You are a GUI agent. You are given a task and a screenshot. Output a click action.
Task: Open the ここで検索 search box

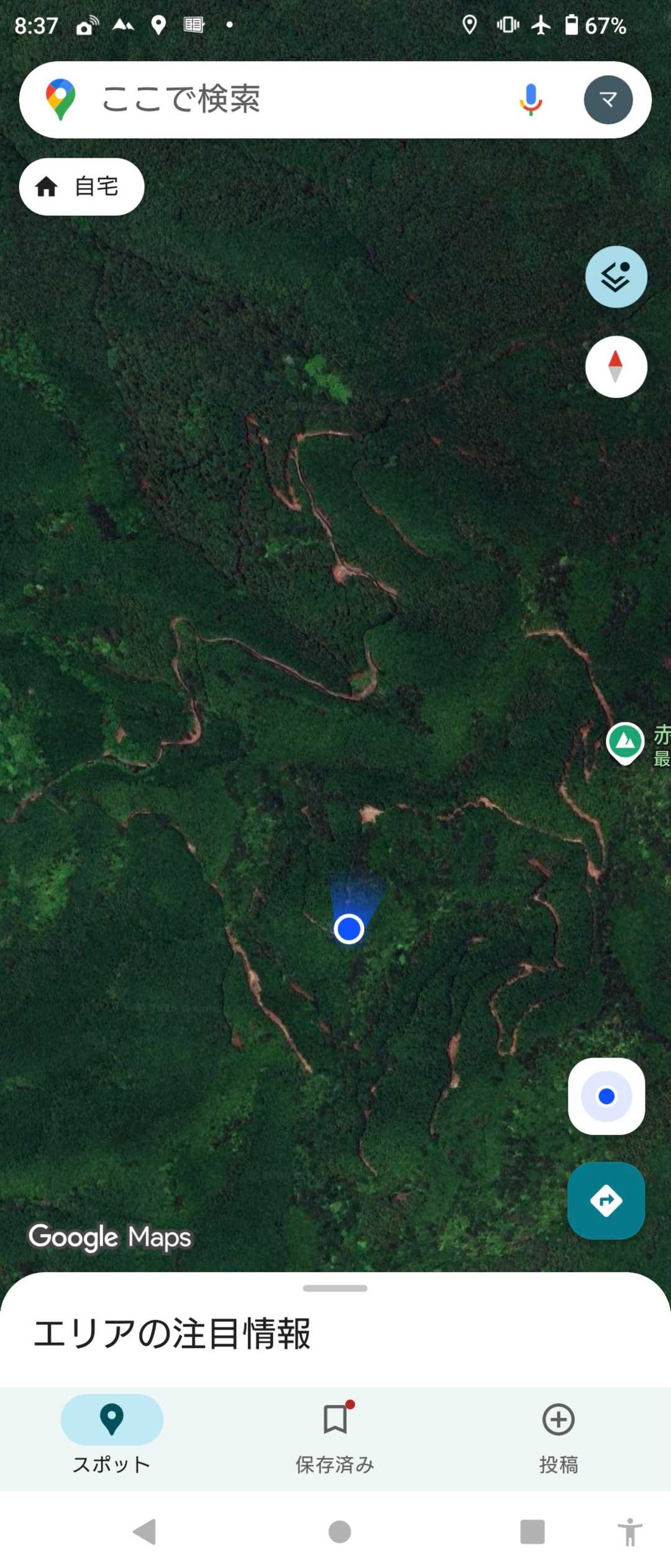pyautogui.click(x=280, y=99)
